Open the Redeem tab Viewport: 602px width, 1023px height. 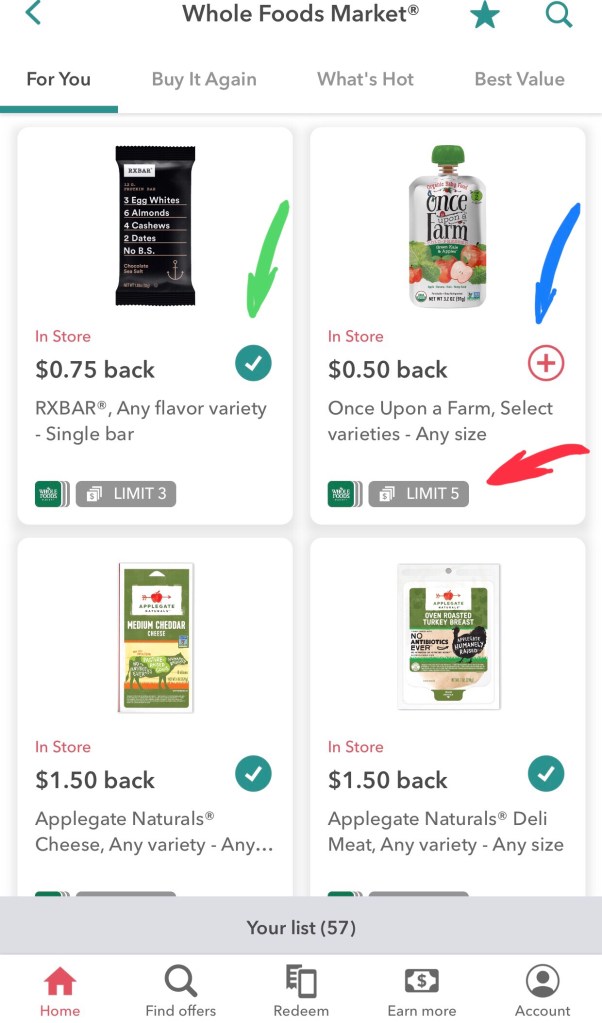pos(301,991)
